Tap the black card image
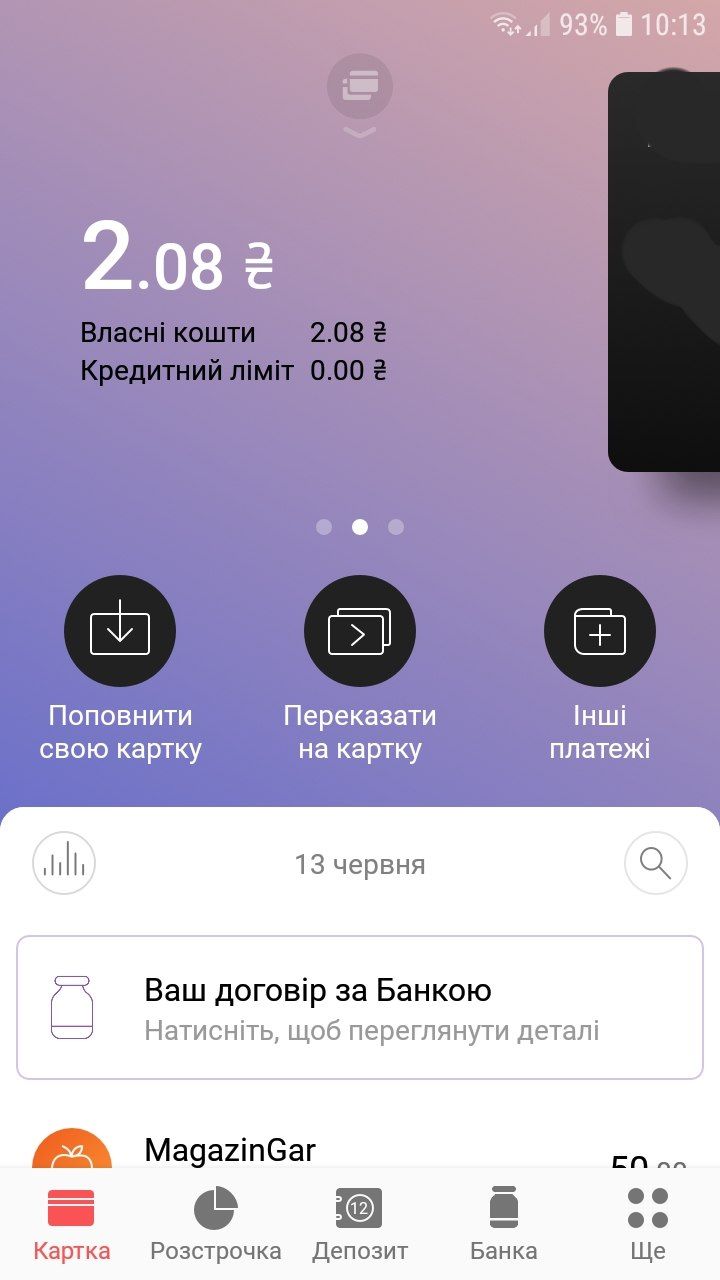 point(664,272)
